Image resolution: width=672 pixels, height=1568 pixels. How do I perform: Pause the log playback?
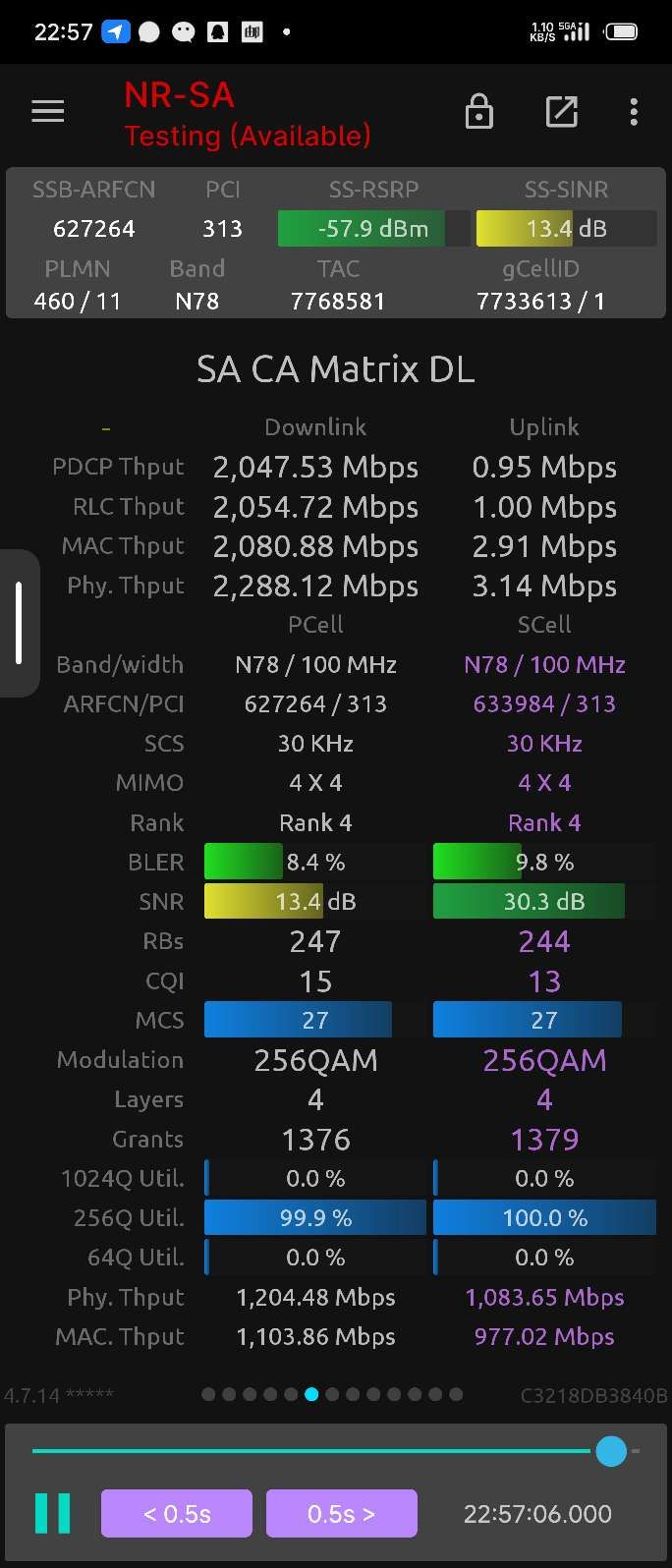click(x=53, y=1513)
